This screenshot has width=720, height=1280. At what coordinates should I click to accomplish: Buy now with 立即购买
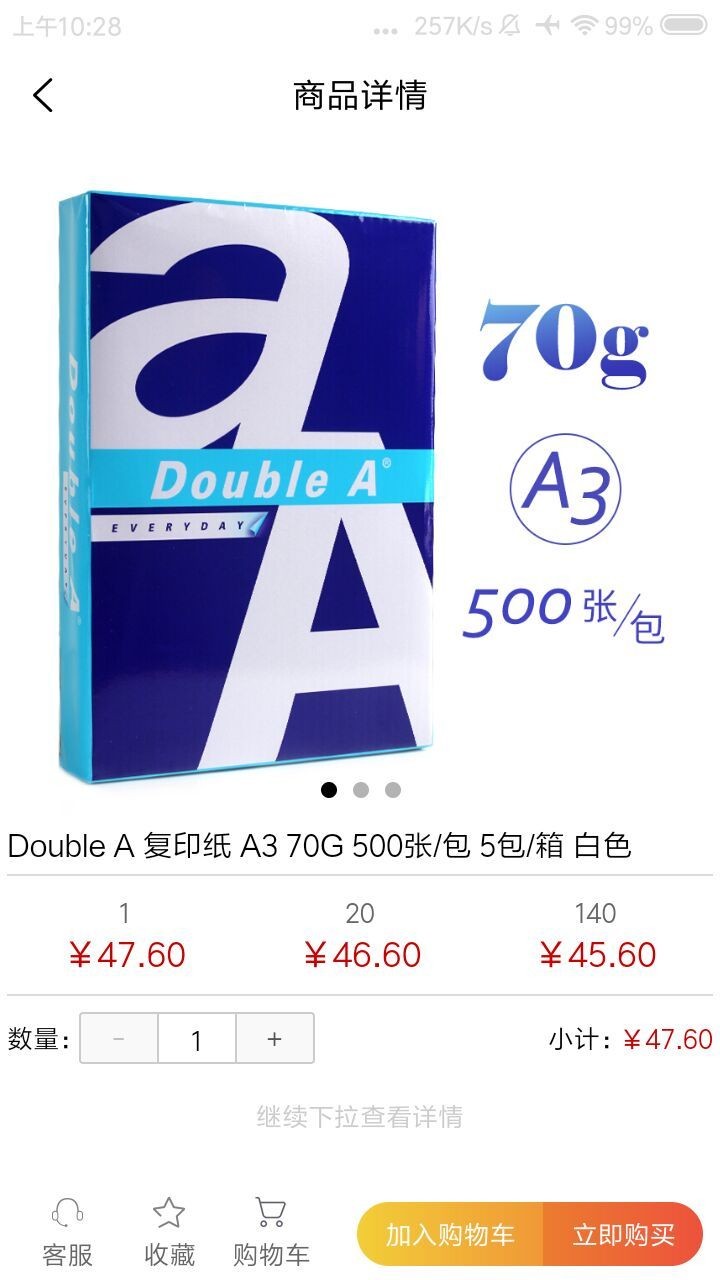coord(623,1235)
